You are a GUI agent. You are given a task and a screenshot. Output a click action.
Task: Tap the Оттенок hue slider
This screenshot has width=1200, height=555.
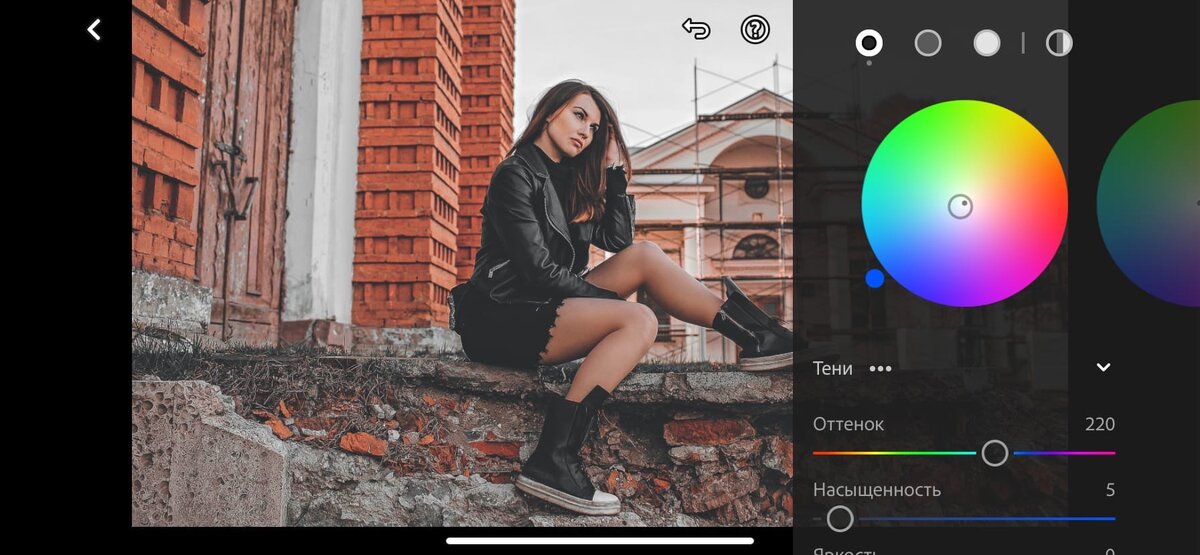[994, 453]
